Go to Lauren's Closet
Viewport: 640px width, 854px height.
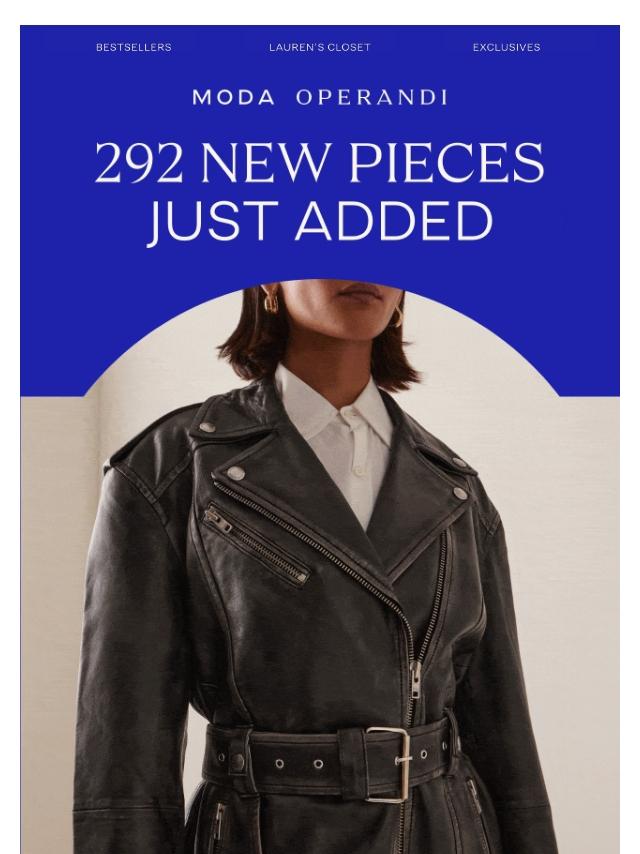pyautogui.click(x=320, y=47)
